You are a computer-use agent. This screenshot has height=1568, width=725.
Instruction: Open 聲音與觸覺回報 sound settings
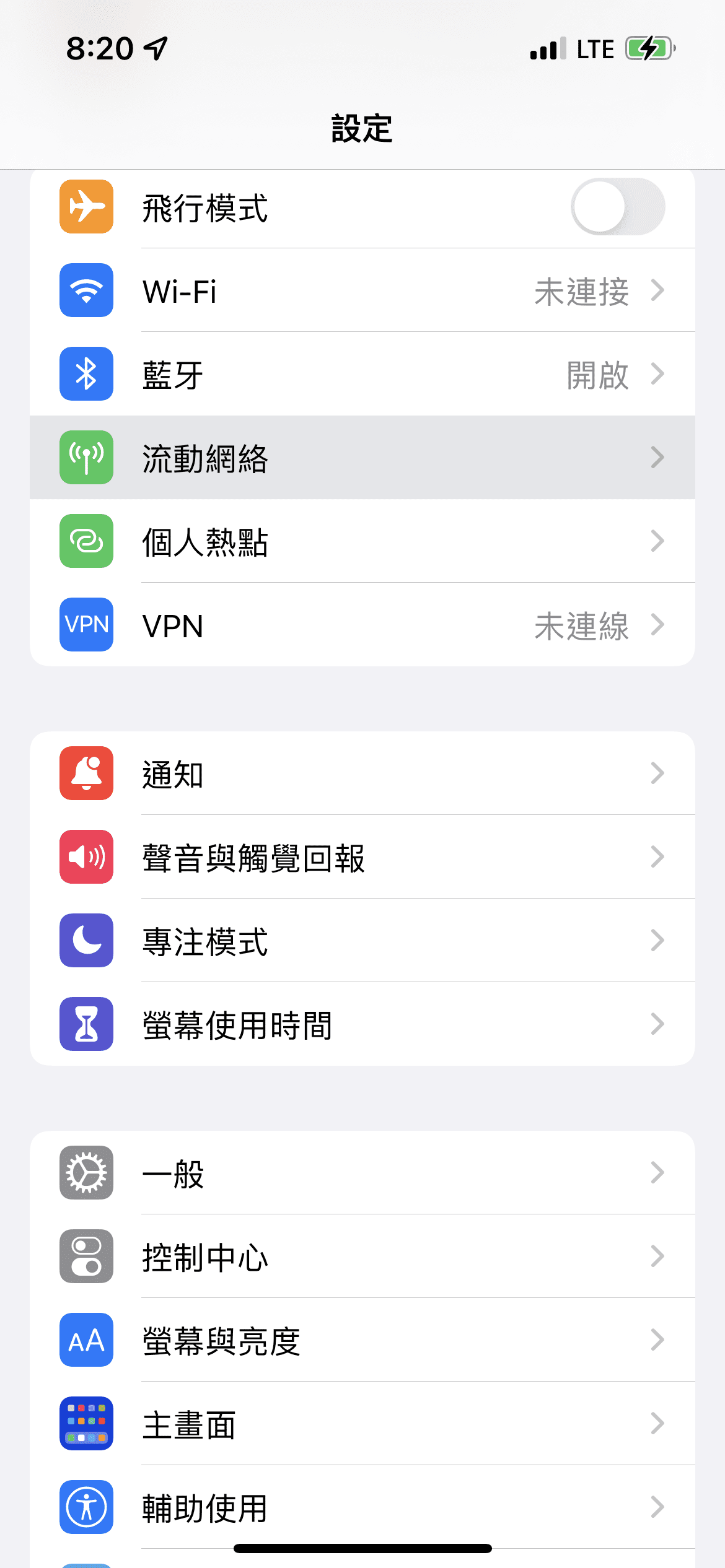coord(362,857)
